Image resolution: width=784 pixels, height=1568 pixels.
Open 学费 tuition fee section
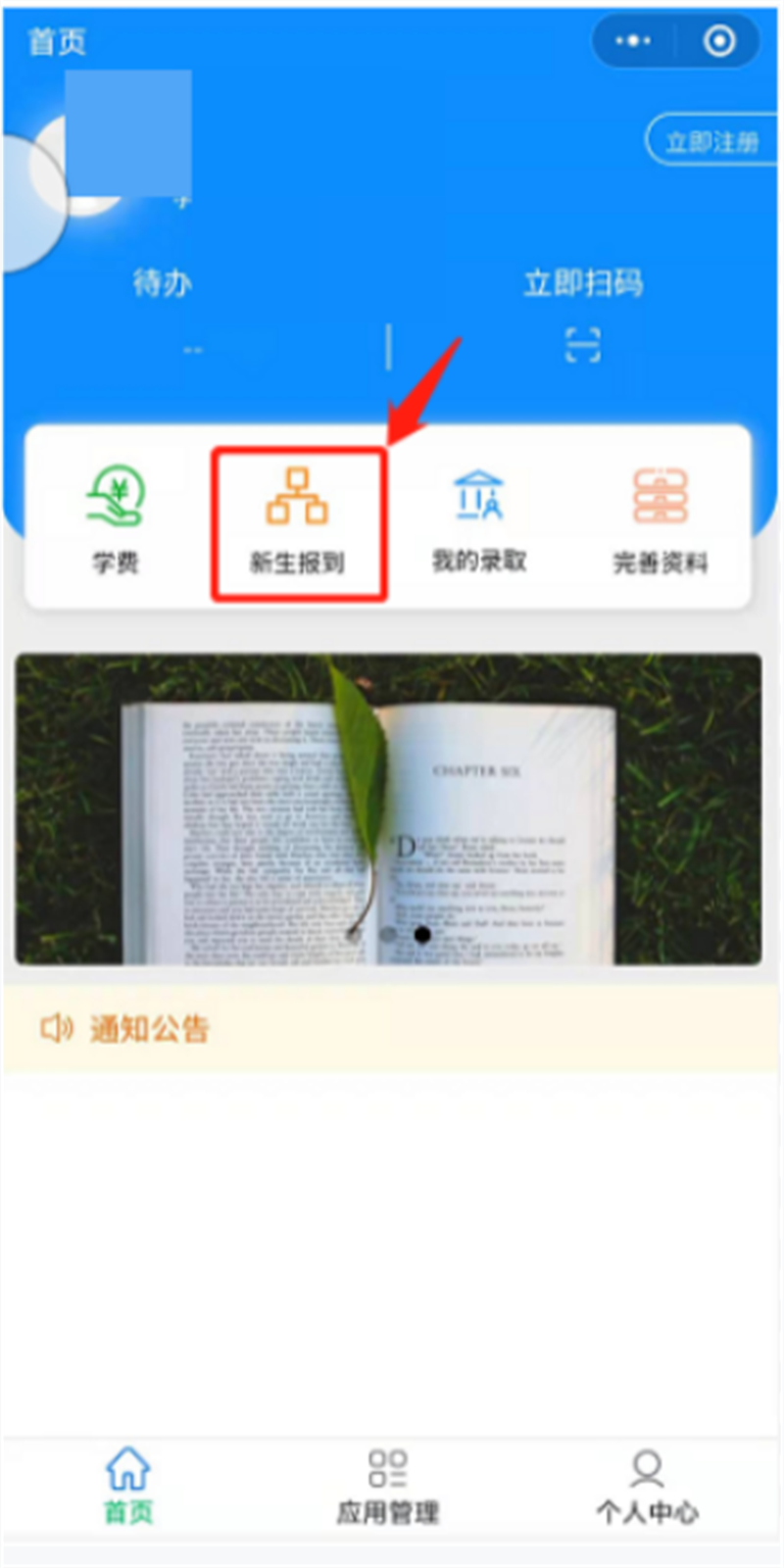116,520
